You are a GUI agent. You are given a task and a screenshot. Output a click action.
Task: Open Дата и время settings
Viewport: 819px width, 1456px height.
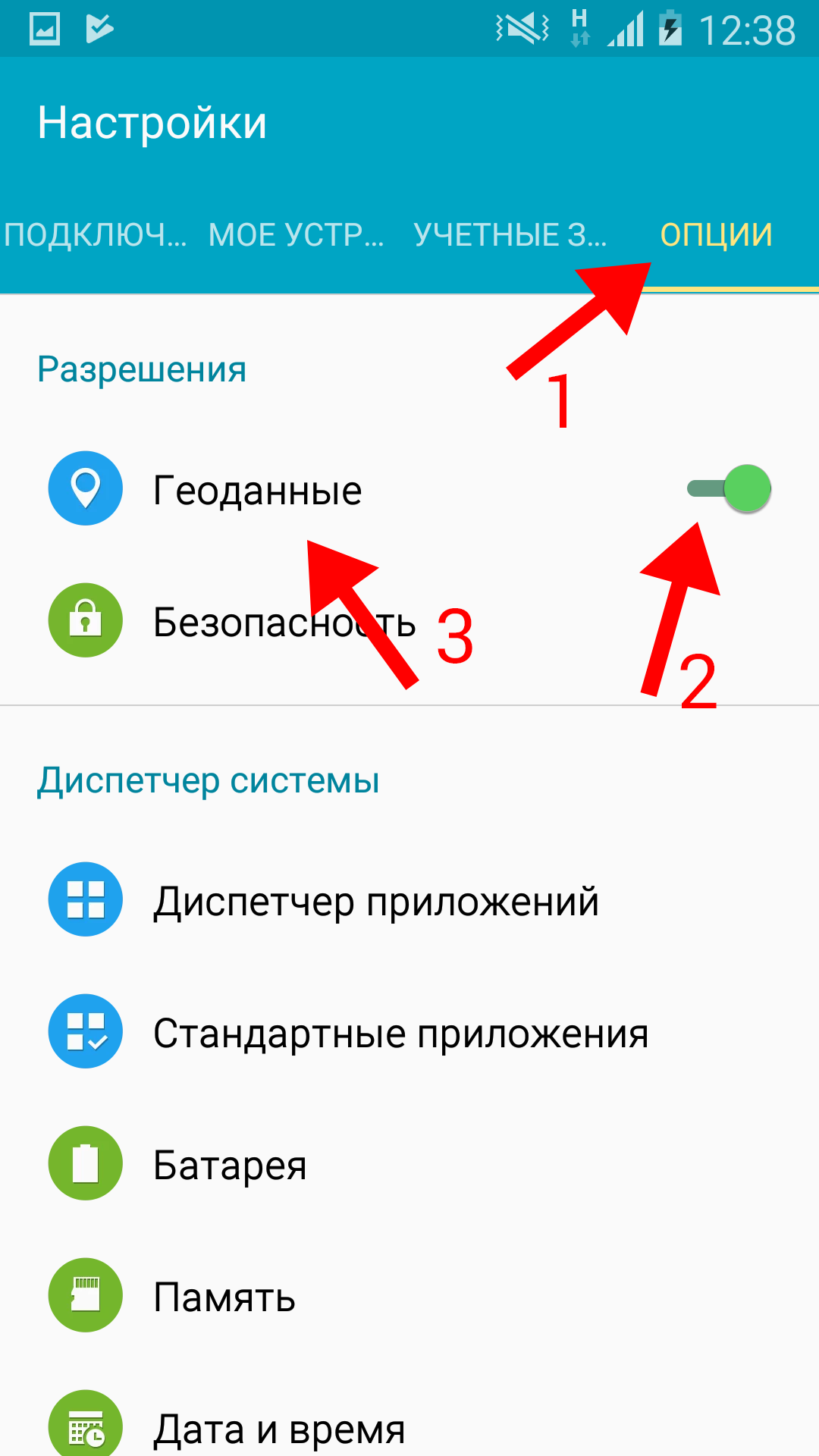coord(409,1420)
